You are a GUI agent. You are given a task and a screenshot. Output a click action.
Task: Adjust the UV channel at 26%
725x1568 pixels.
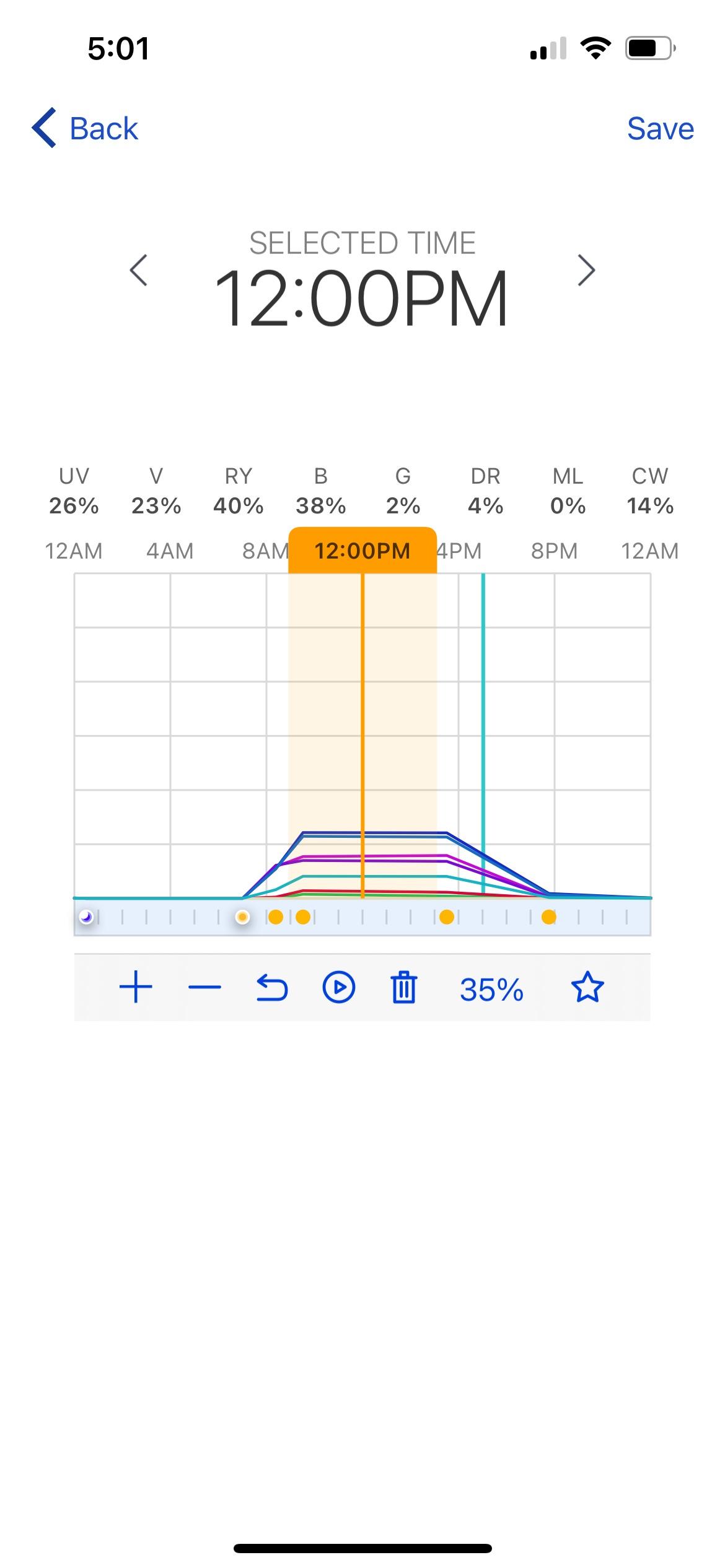74,492
